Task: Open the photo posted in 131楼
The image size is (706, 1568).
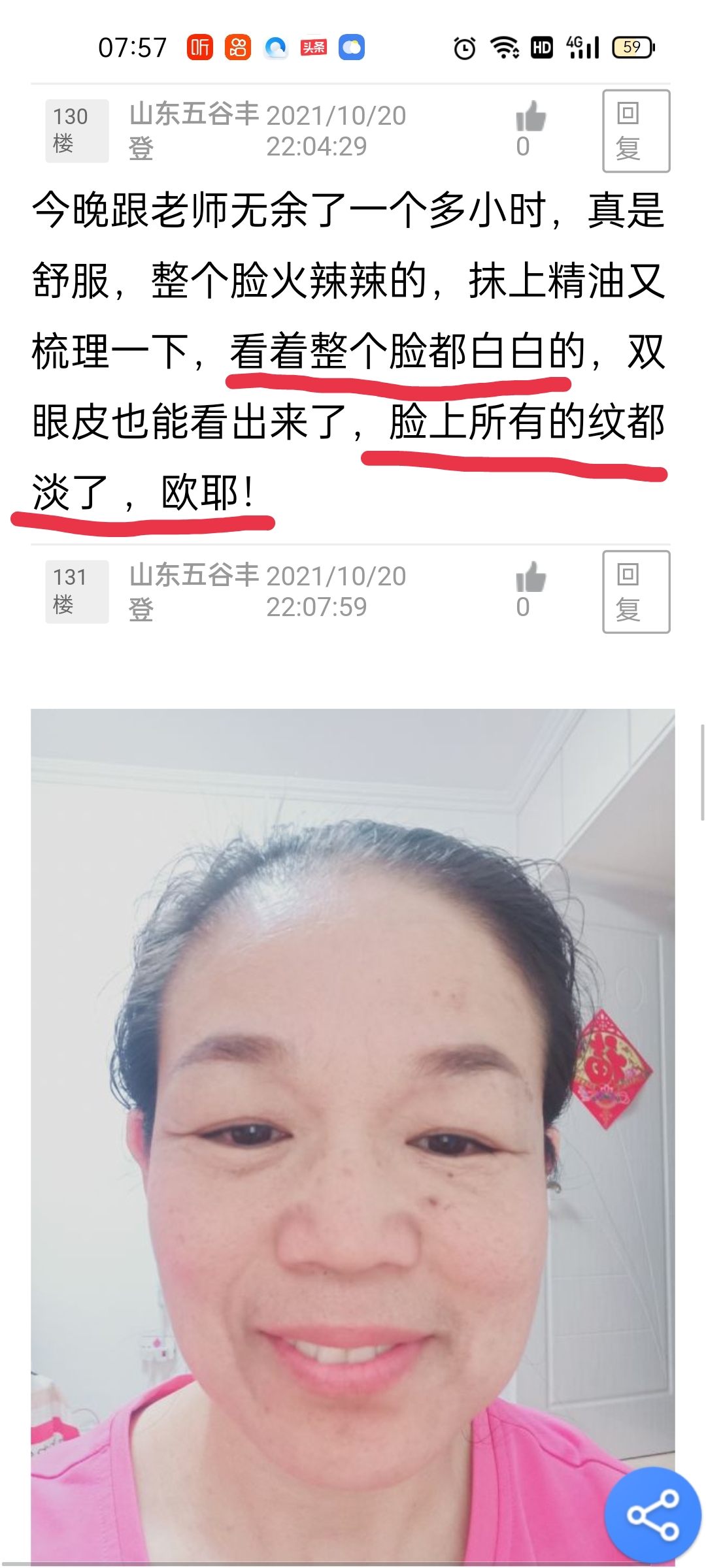Action: click(x=353, y=1135)
